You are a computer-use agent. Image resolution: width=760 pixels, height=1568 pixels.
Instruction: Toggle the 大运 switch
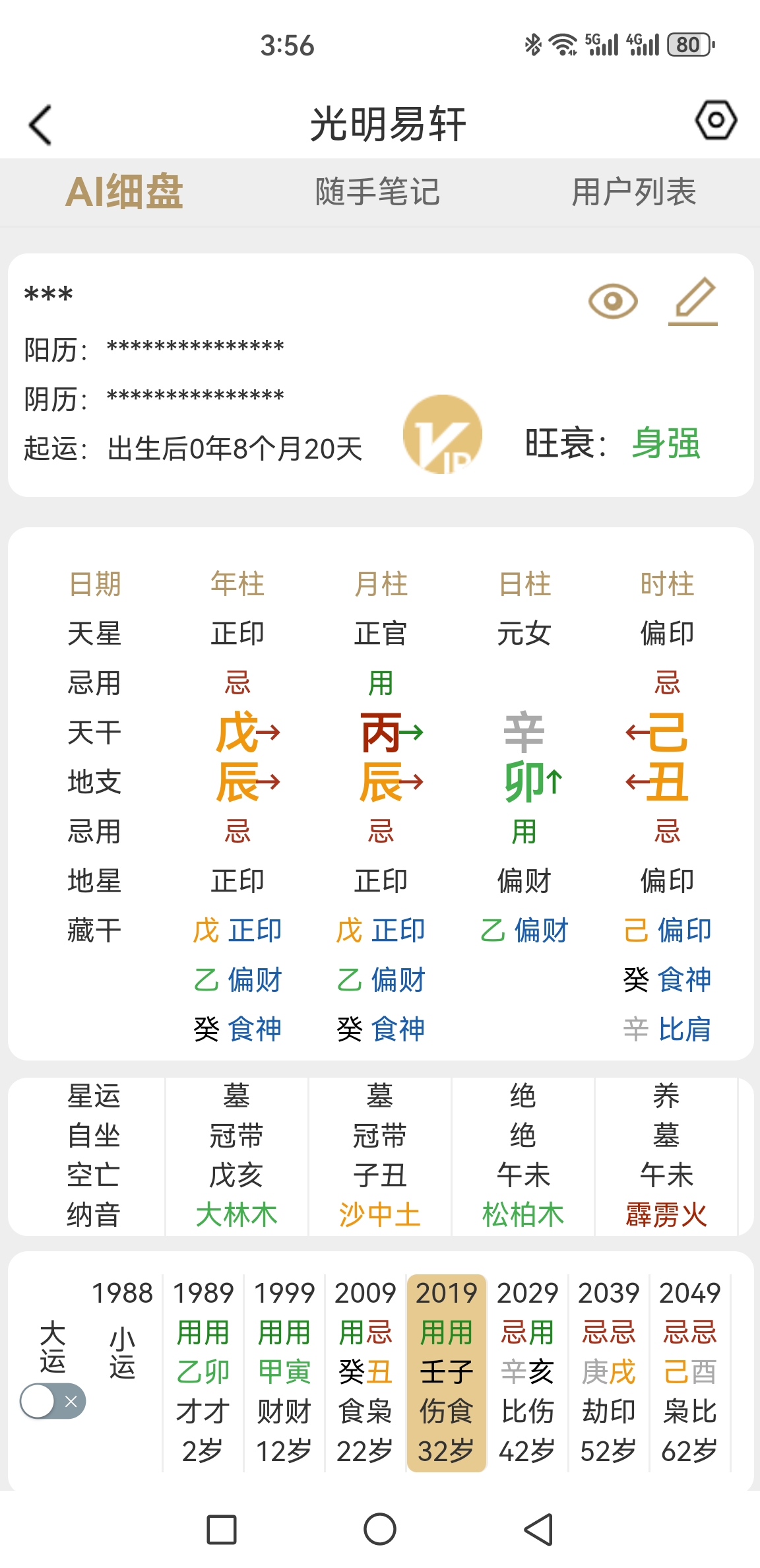tap(53, 1400)
